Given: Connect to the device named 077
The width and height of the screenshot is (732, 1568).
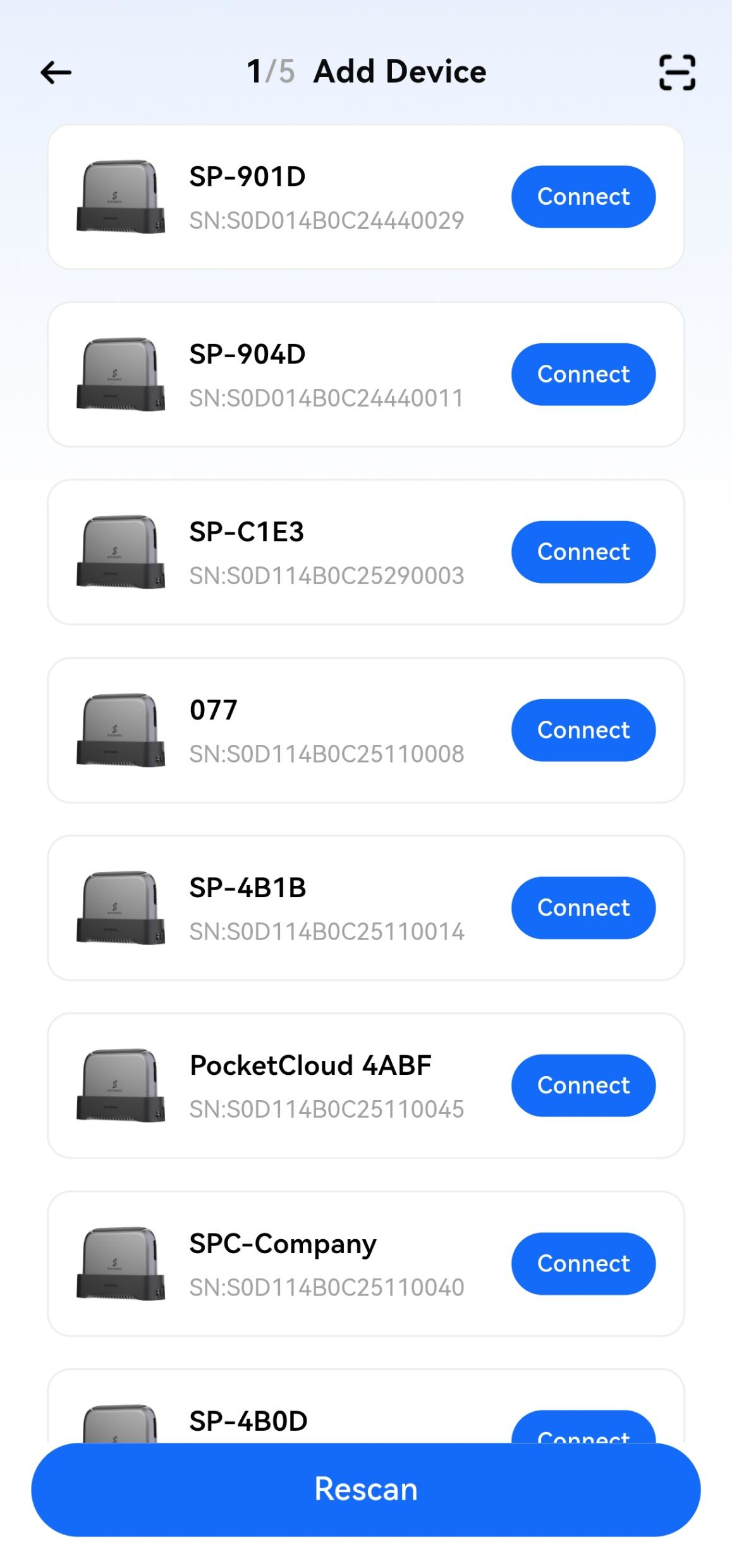Looking at the screenshot, I should click(x=583, y=730).
